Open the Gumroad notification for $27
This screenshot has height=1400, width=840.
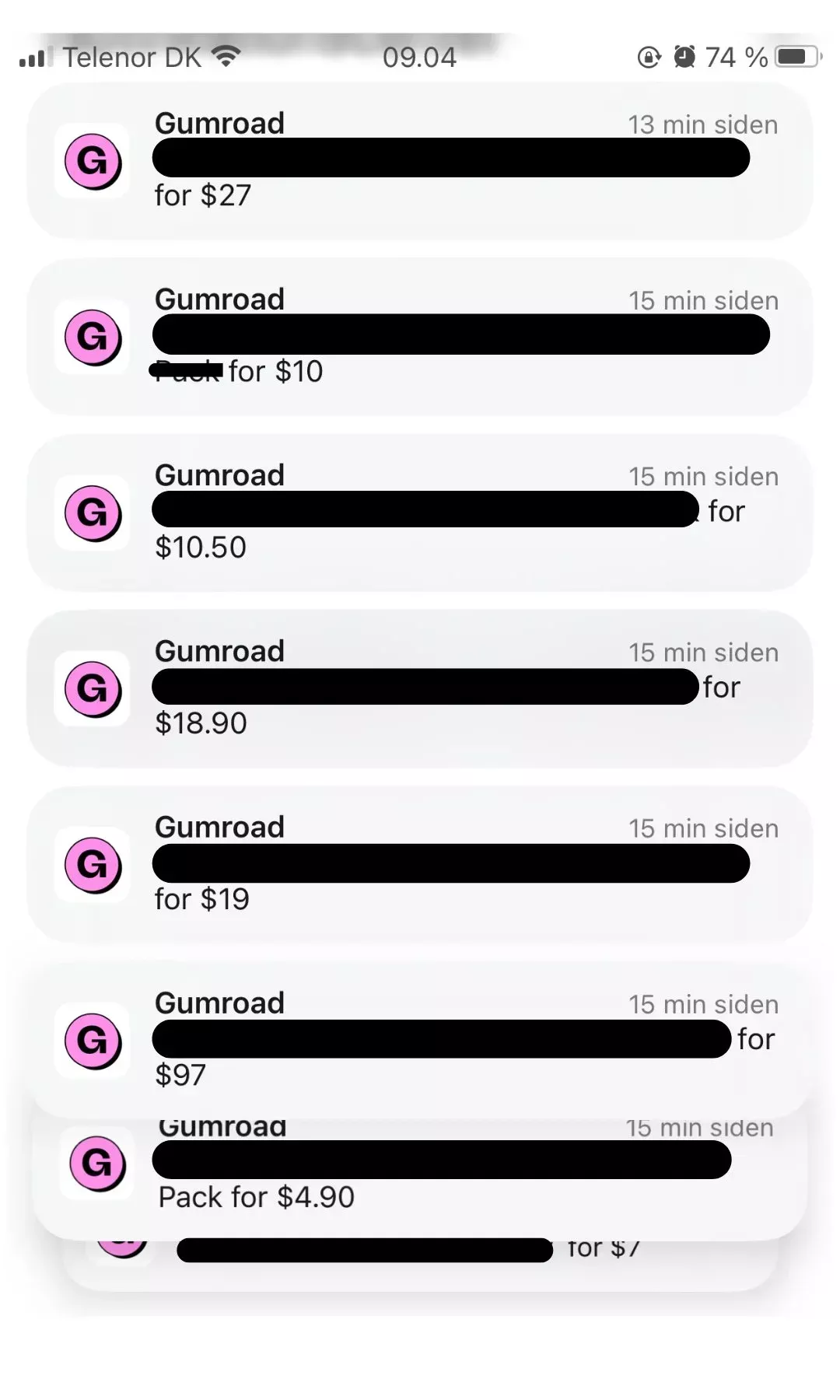point(420,161)
